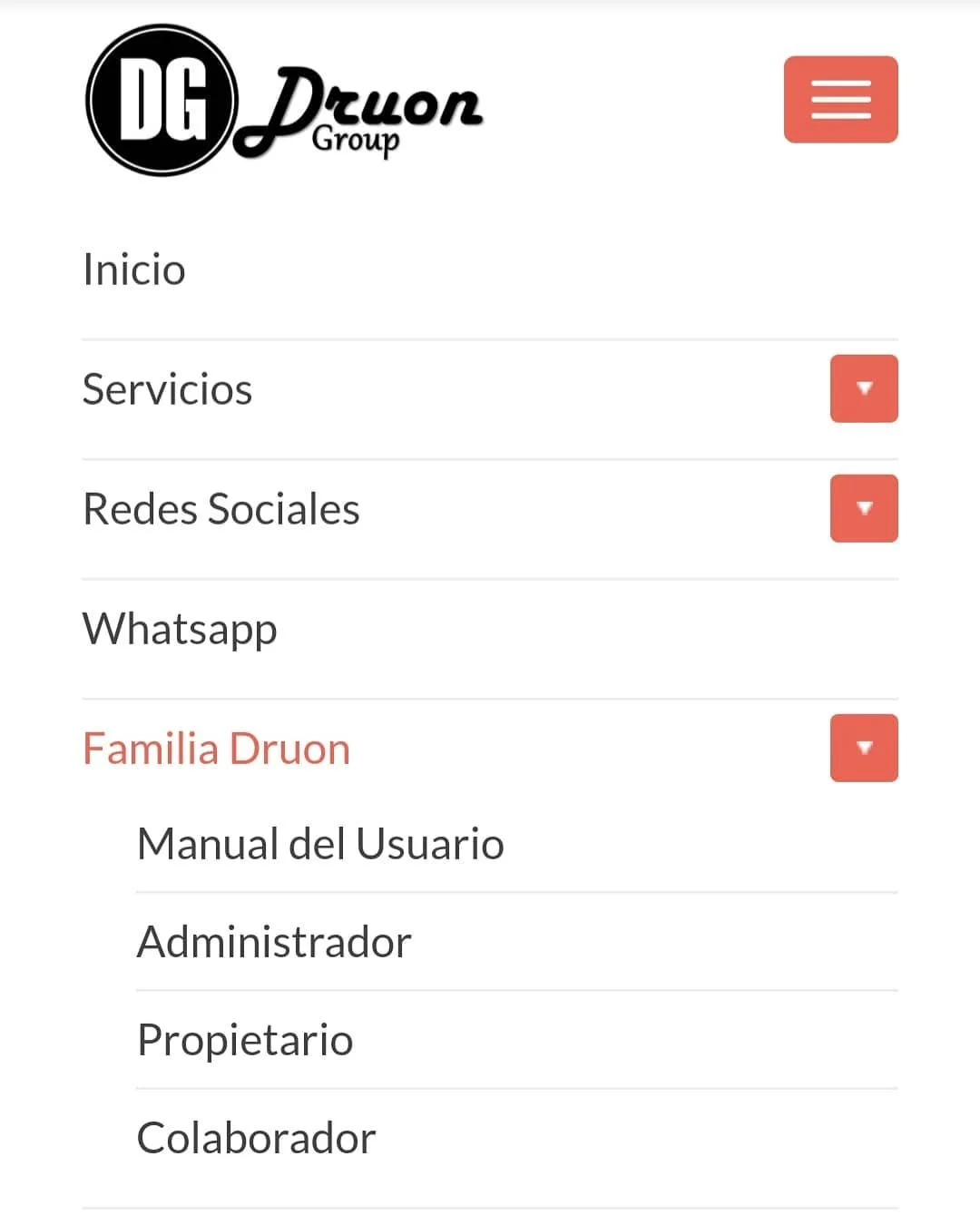This screenshot has width=980, height=1225.
Task: Expand the Servicios submenu arrow
Action: coord(863,389)
